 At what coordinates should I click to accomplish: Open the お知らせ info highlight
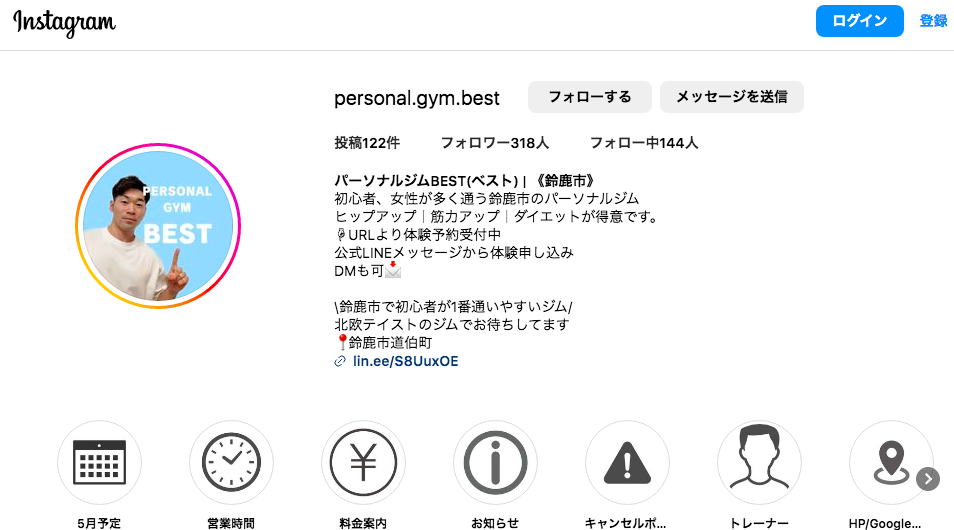coord(495,462)
